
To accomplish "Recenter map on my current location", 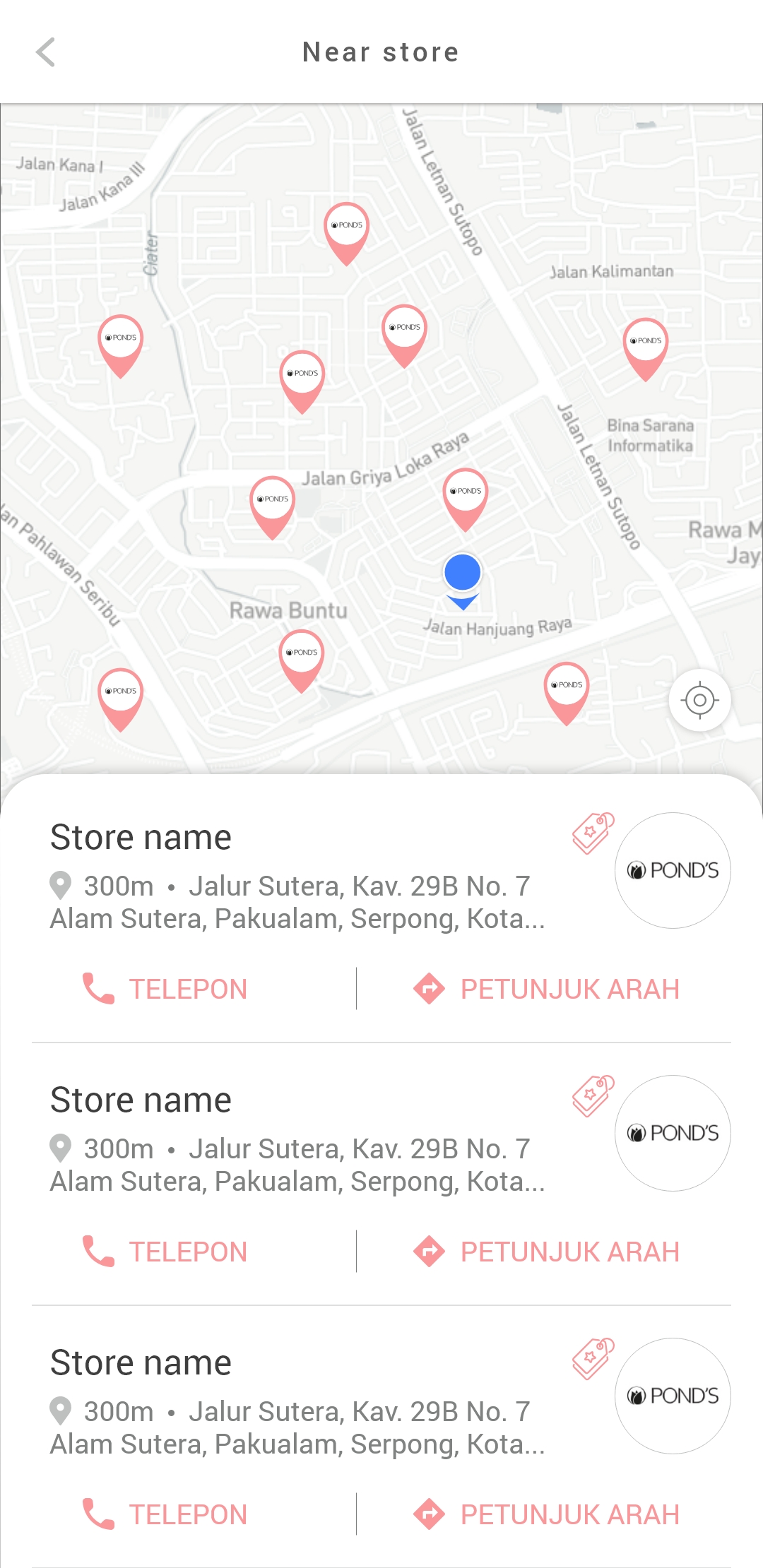I will click(x=699, y=700).
